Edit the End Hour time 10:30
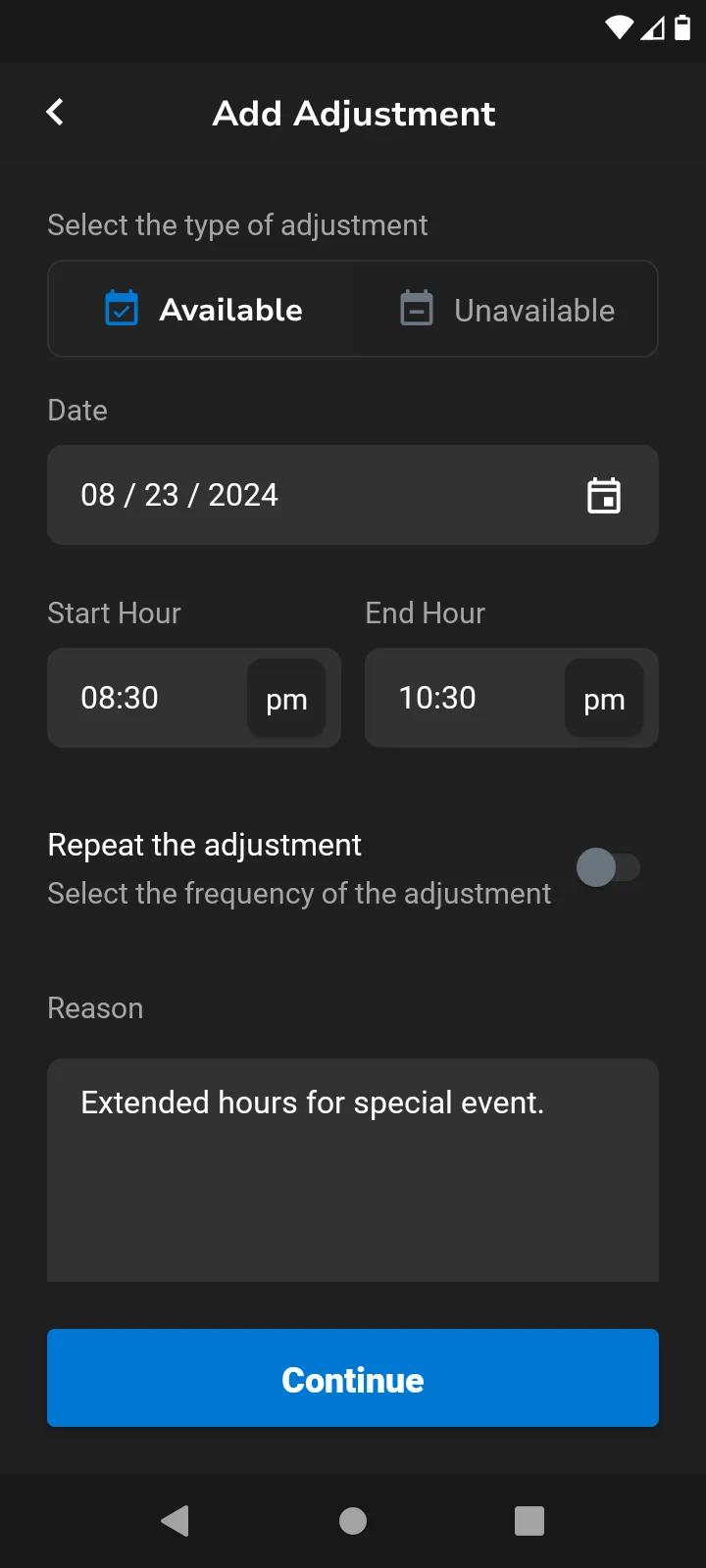The width and height of the screenshot is (706, 1568). point(461,698)
